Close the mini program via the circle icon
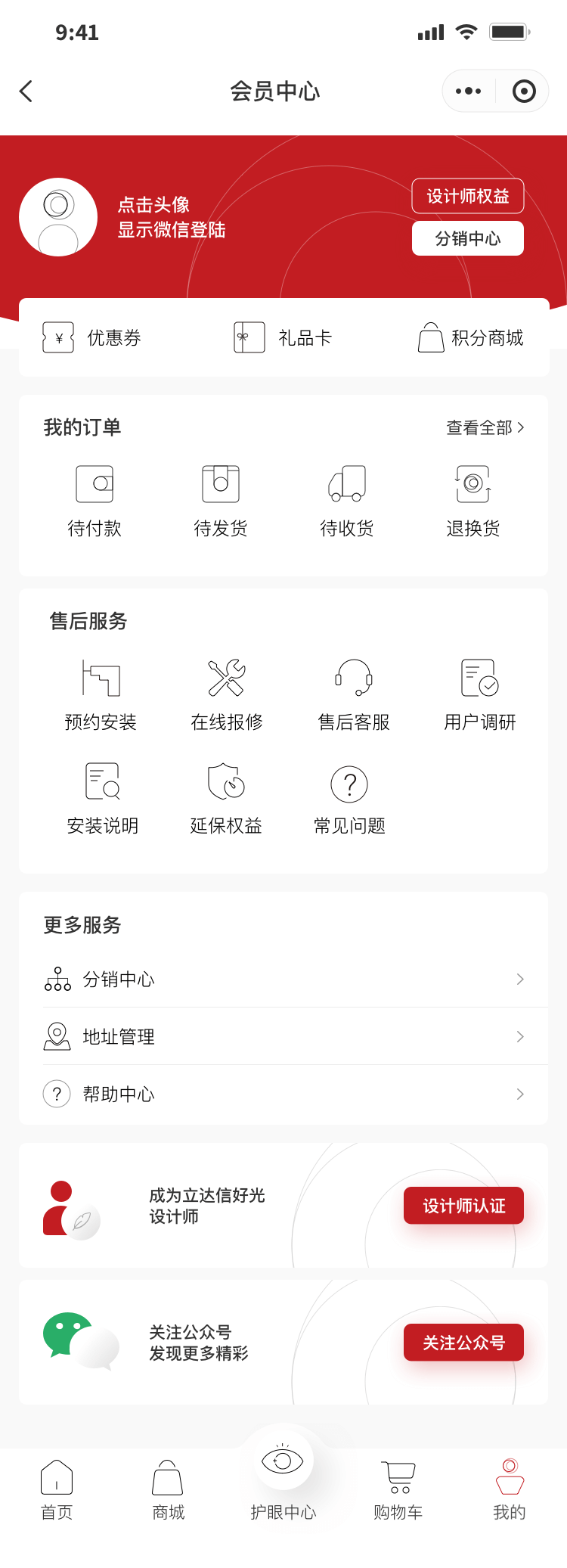Screen dimensions: 567x1568 click(524, 92)
